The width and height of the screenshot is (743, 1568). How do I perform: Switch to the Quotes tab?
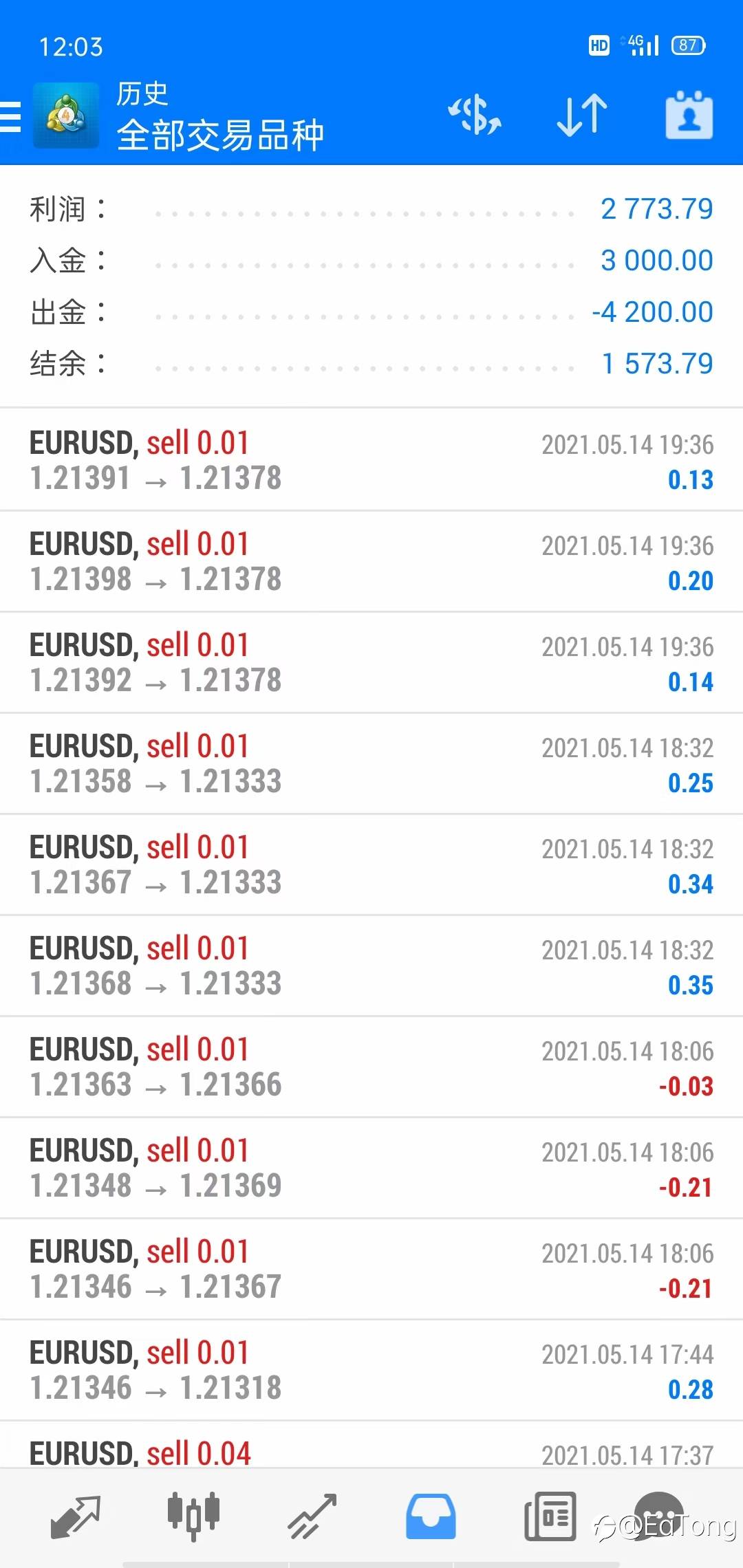click(x=76, y=1516)
